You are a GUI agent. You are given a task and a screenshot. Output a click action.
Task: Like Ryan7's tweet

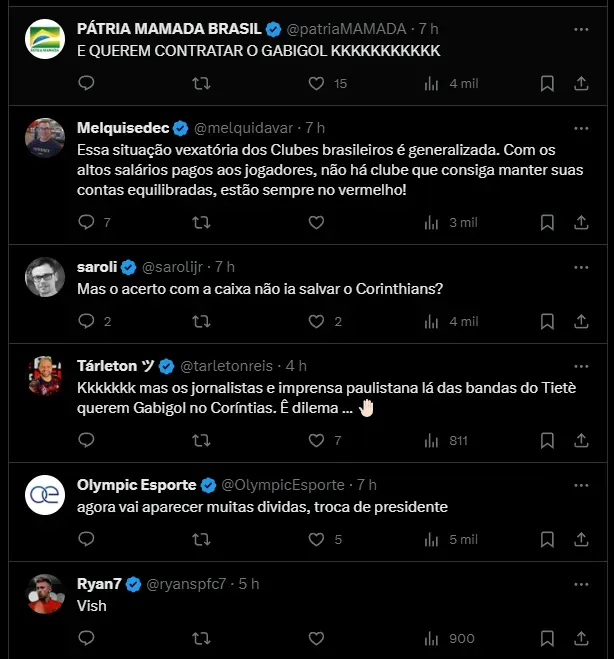(317, 638)
